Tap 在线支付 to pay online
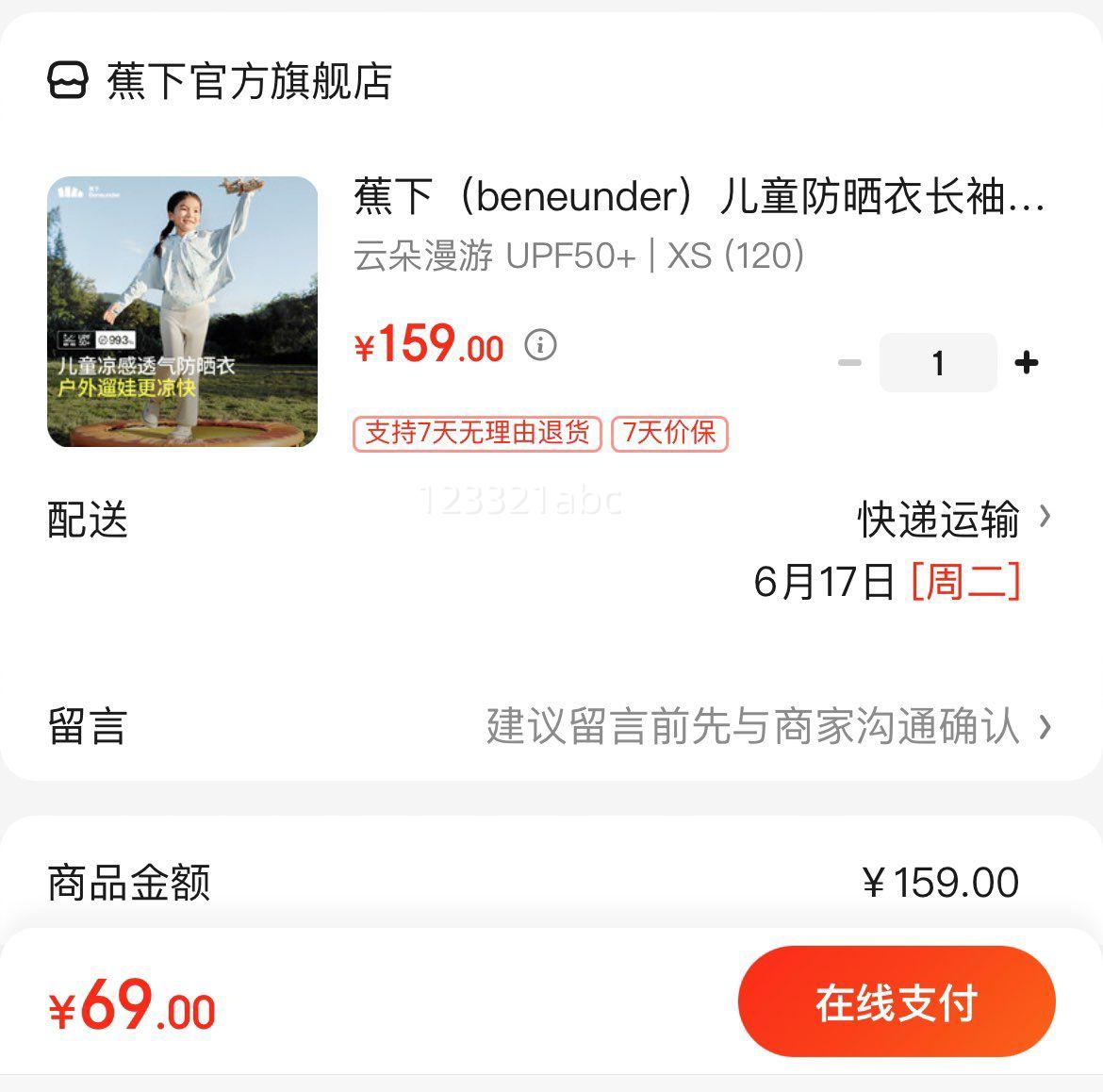The height and width of the screenshot is (1092, 1103). click(x=897, y=1002)
